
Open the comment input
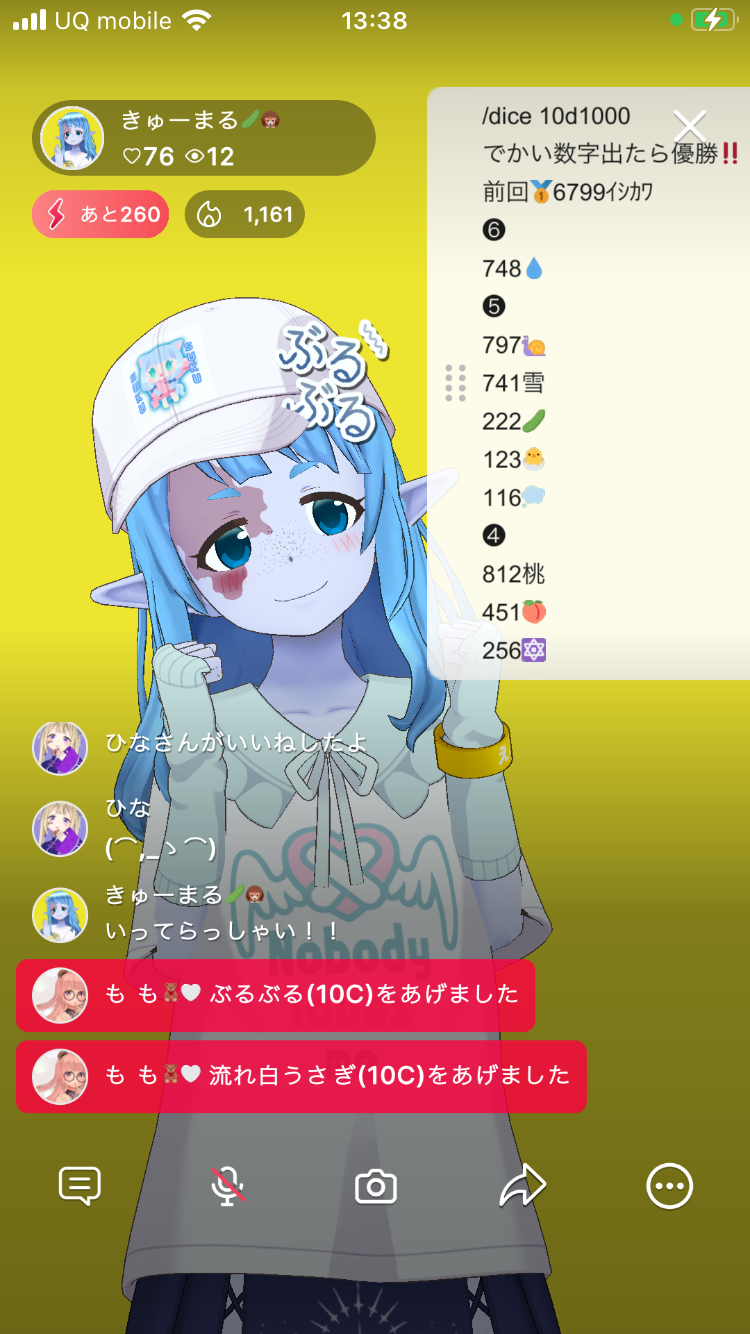click(x=79, y=1187)
